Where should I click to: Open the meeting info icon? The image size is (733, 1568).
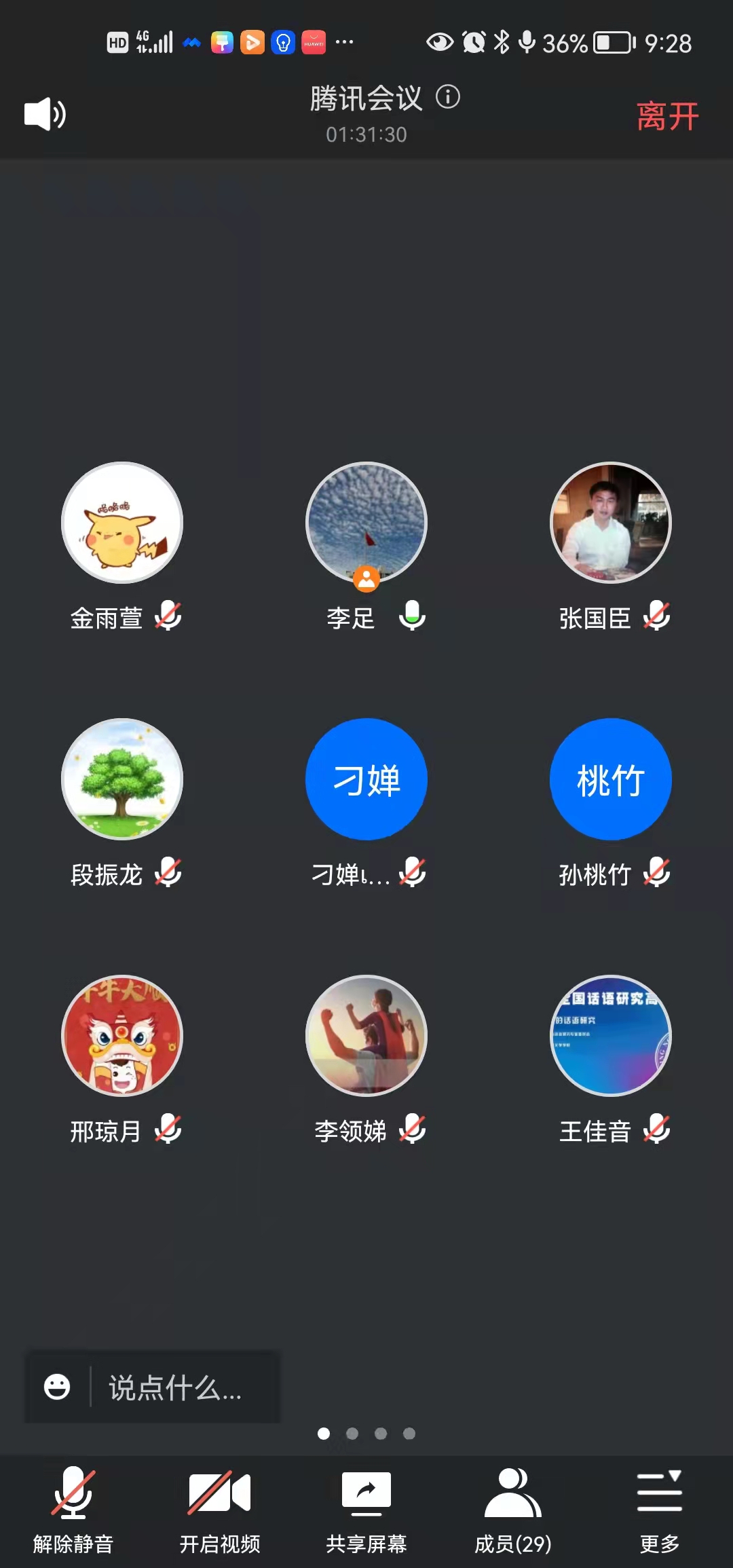[448, 97]
